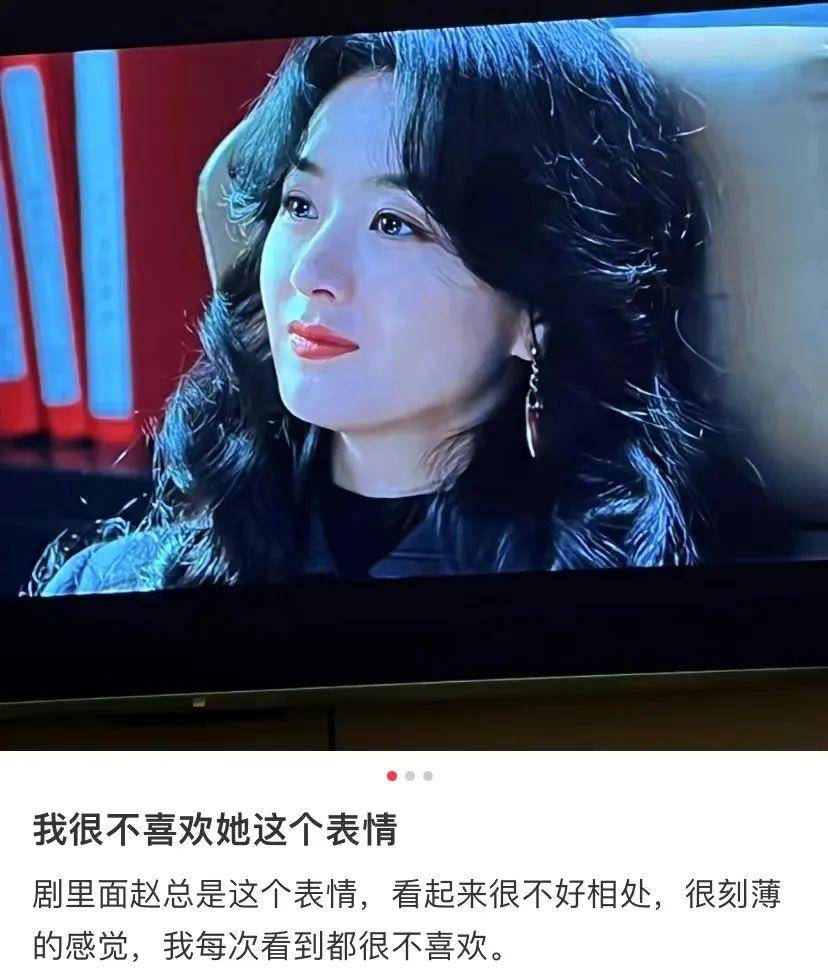Tap the image page indicator dots
This screenshot has width=828, height=975.
coord(409,776)
